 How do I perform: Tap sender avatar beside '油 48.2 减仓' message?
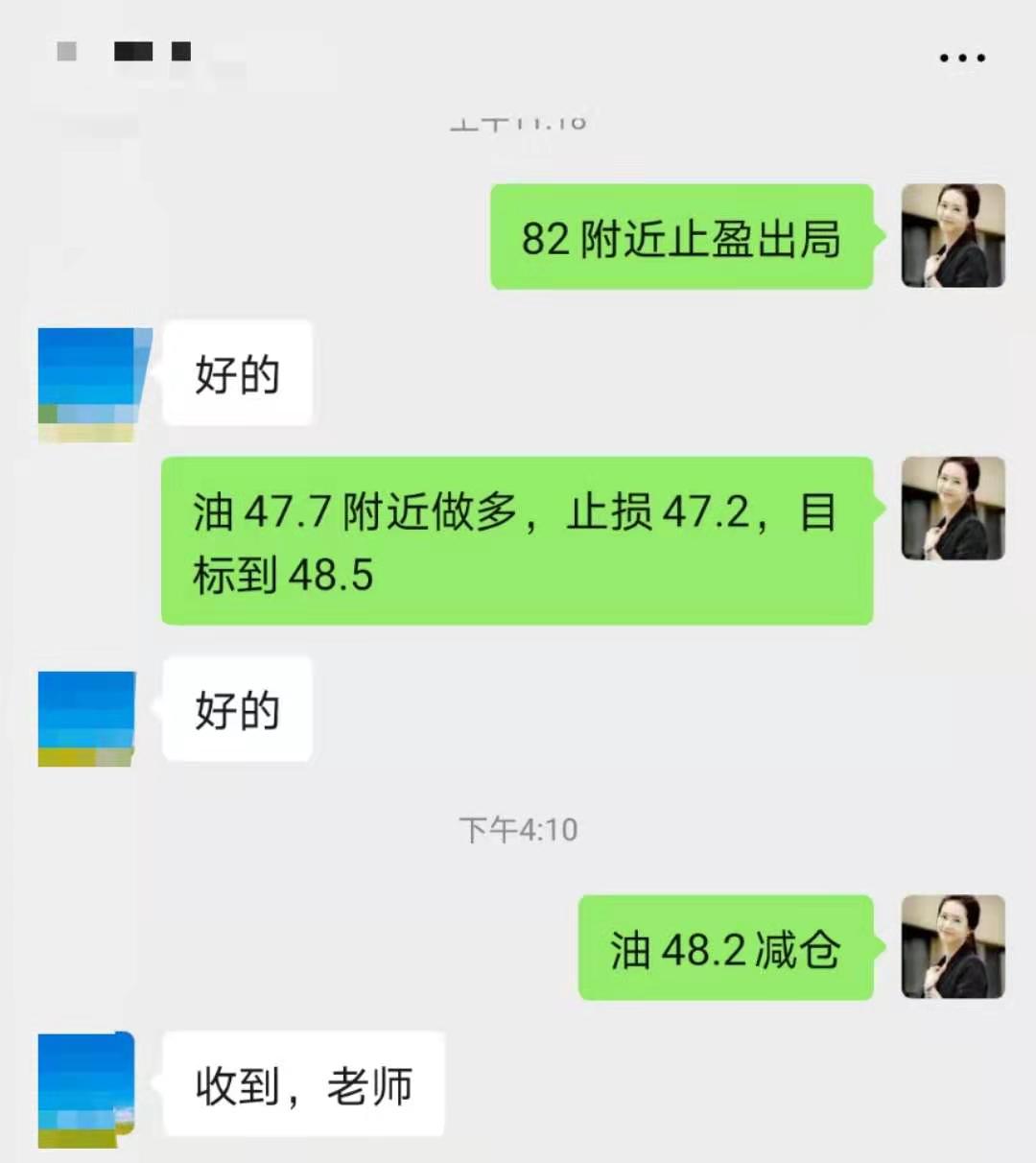click(953, 947)
